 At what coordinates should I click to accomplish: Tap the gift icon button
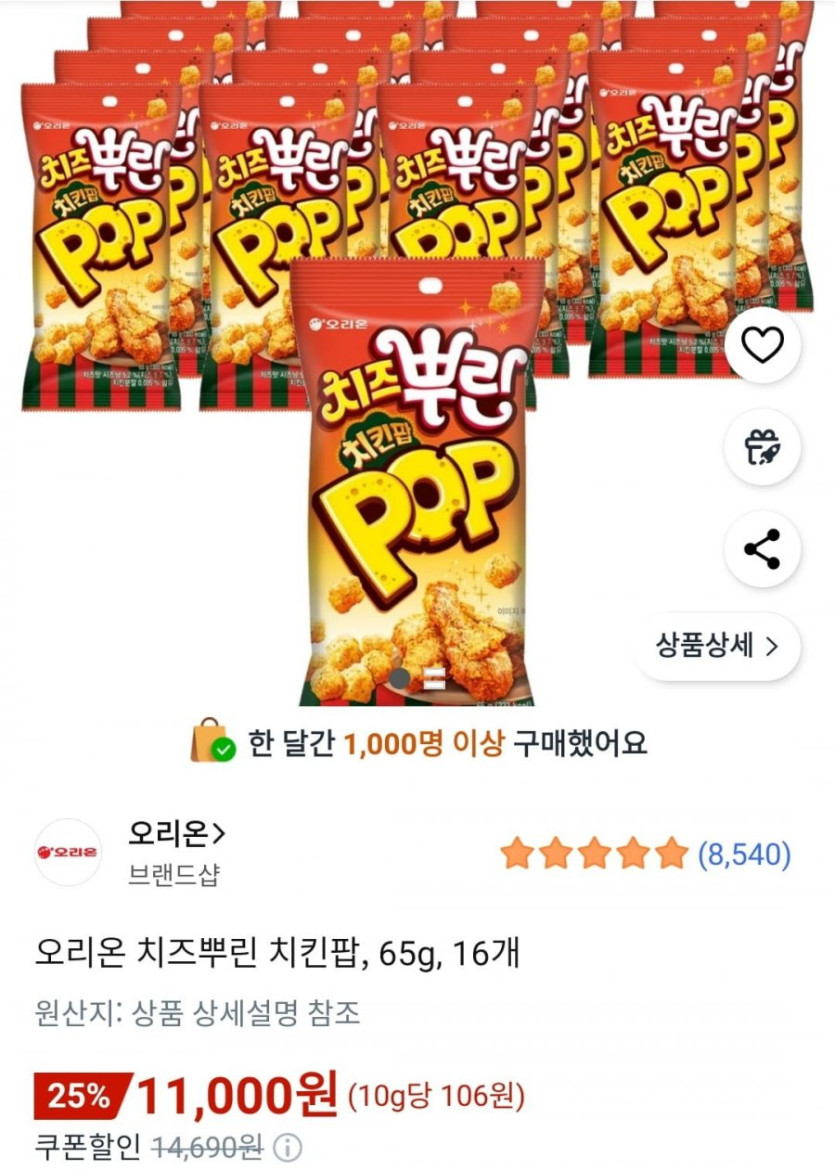763,447
